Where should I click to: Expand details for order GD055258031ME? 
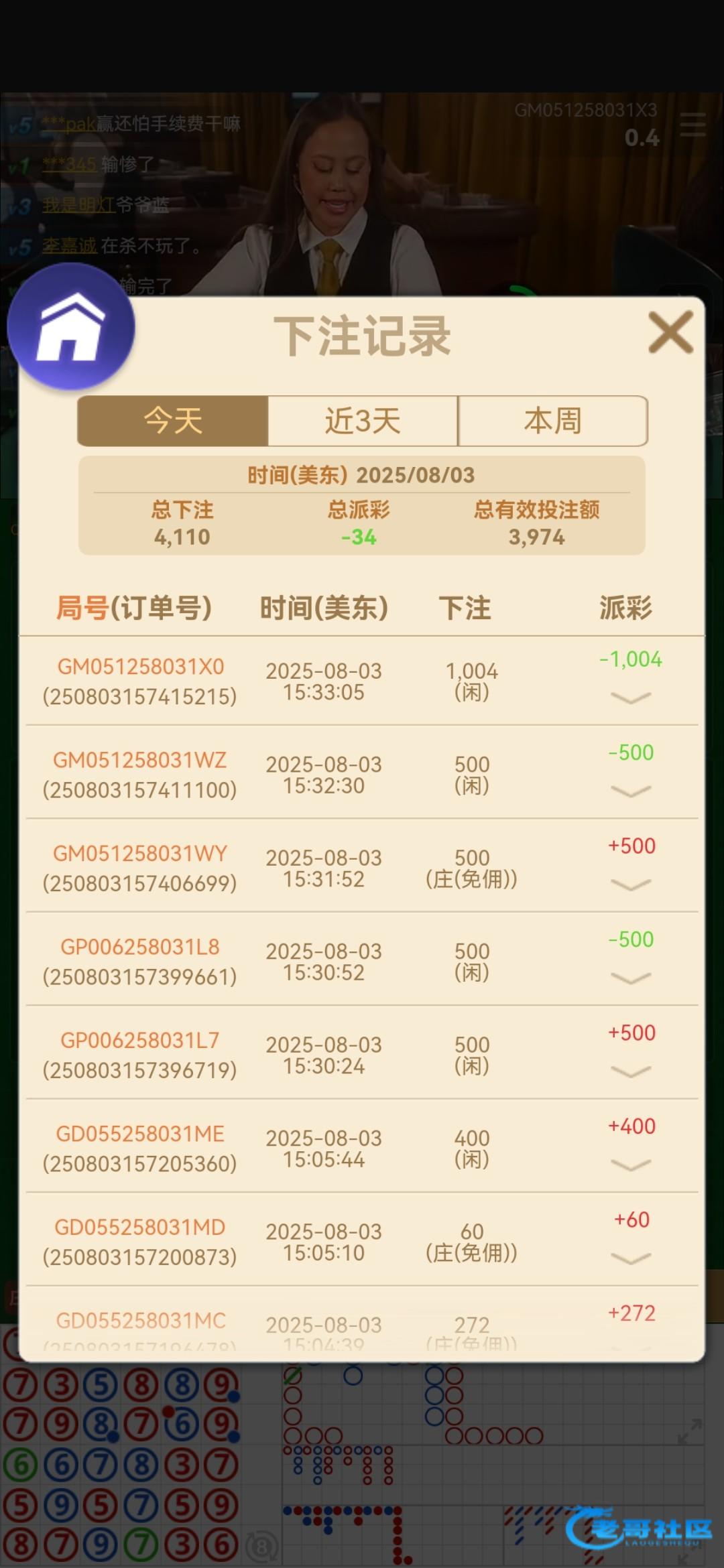[x=631, y=1165]
